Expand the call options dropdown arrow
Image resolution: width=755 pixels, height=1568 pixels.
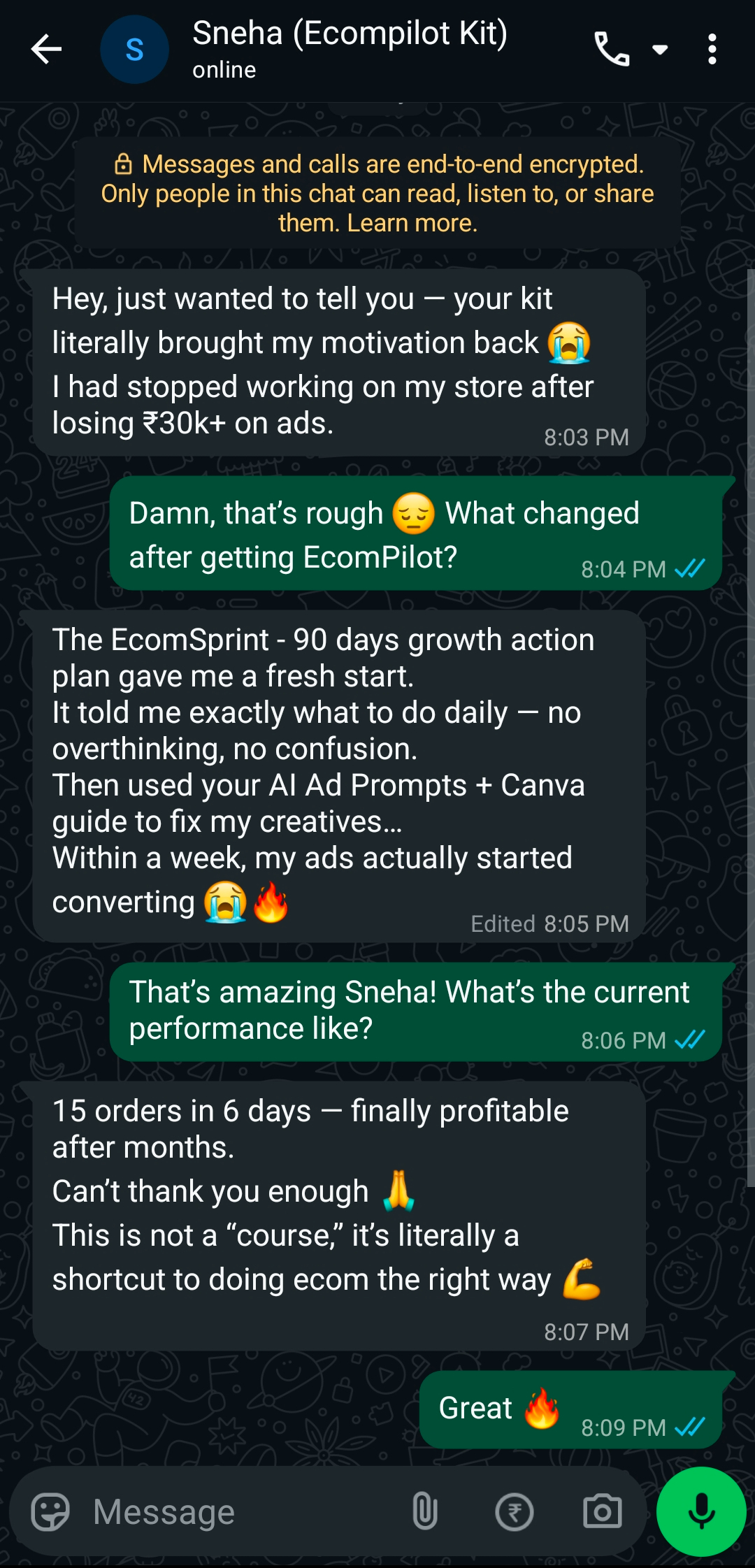point(659,50)
